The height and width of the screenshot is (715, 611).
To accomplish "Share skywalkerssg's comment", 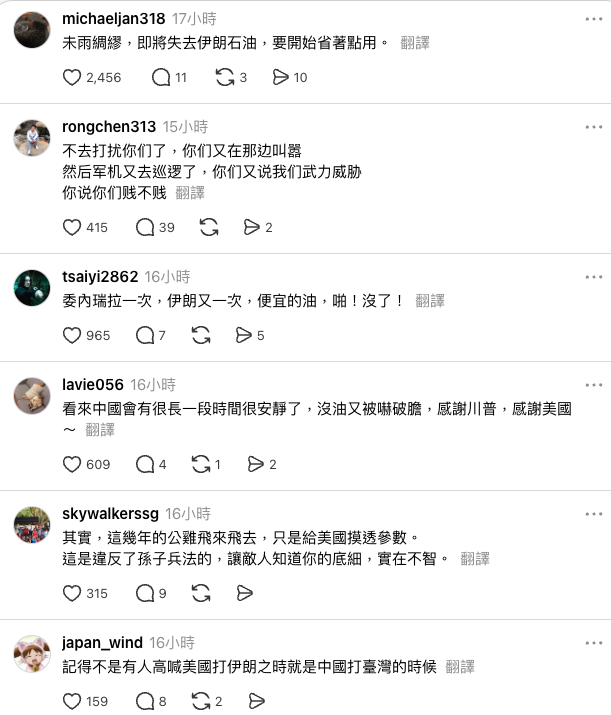I will [x=245, y=593].
